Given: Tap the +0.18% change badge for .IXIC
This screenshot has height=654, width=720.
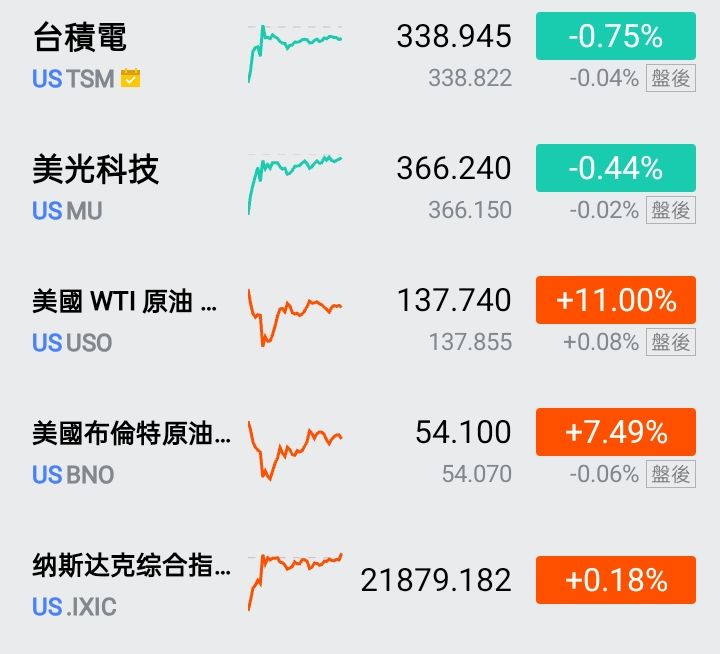Looking at the screenshot, I should (x=616, y=580).
